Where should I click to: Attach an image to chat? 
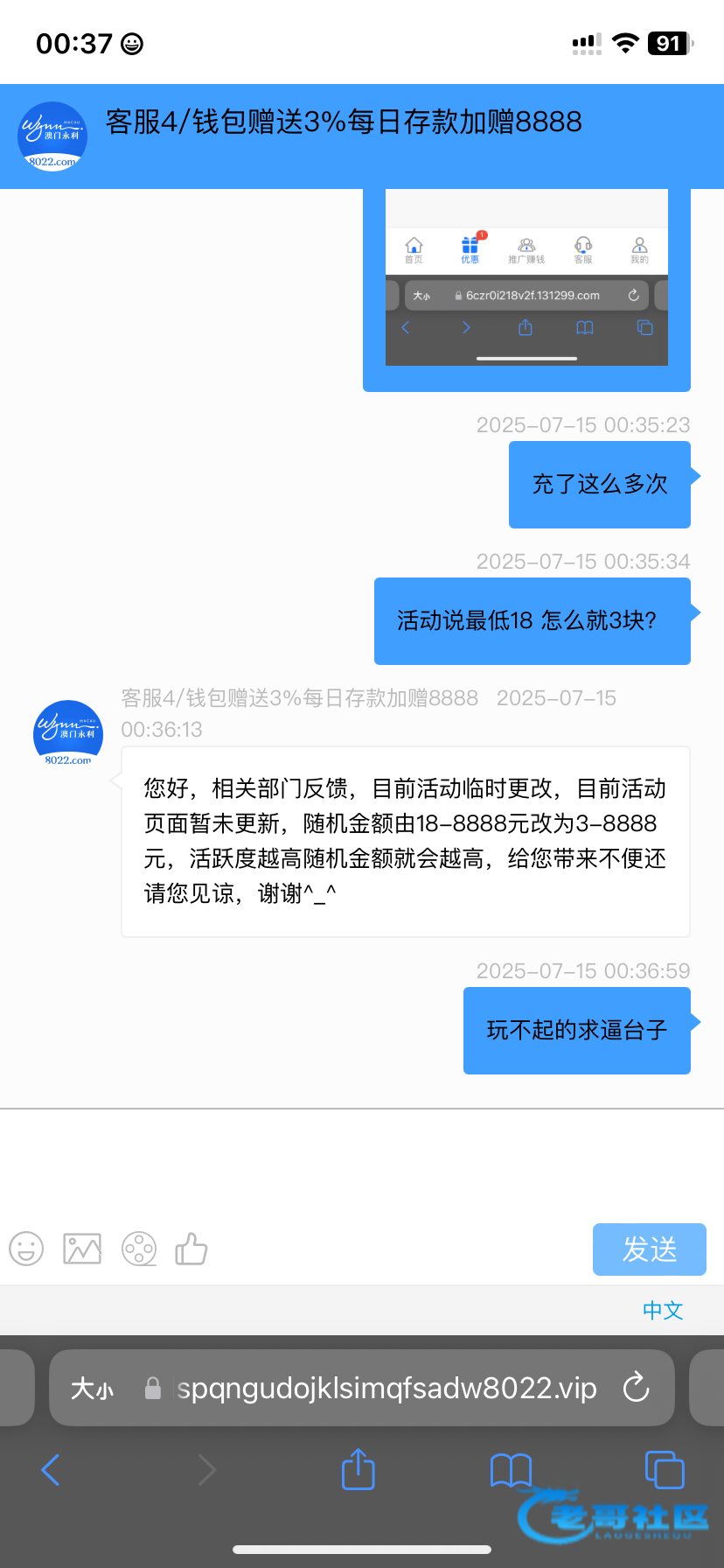[x=82, y=1249]
